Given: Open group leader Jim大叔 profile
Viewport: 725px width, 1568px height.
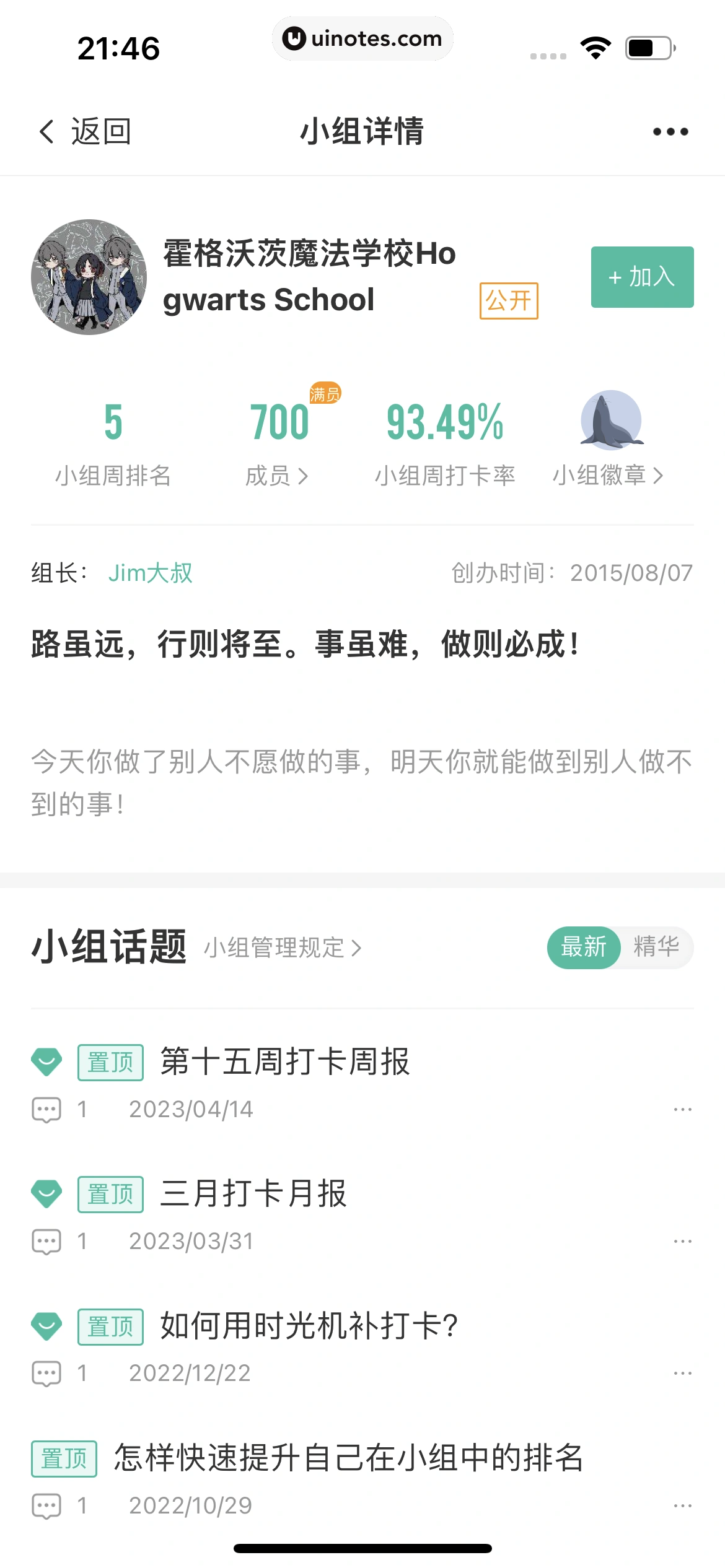Looking at the screenshot, I should [x=150, y=573].
